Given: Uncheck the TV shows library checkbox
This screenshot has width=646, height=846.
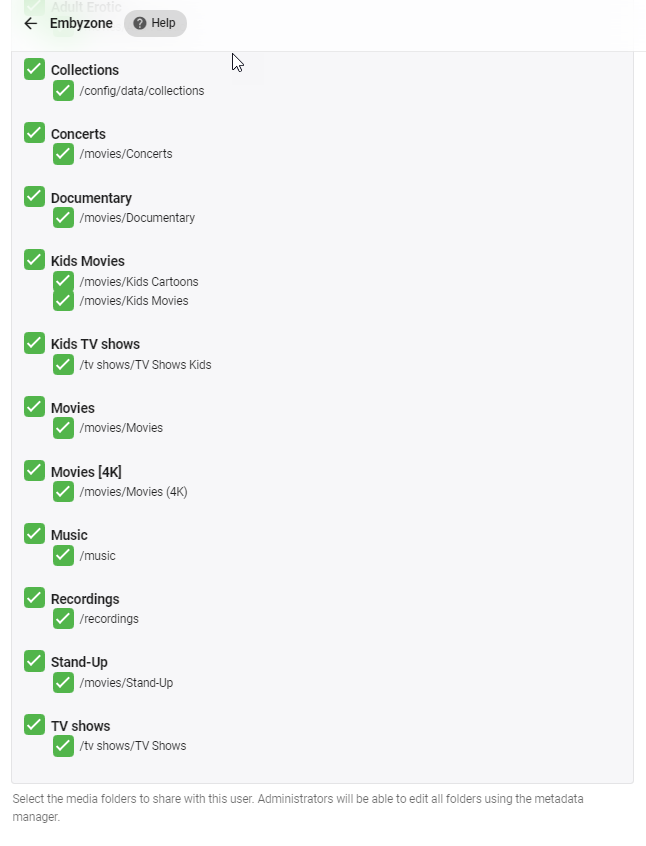Looking at the screenshot, I should pos(35,725).
